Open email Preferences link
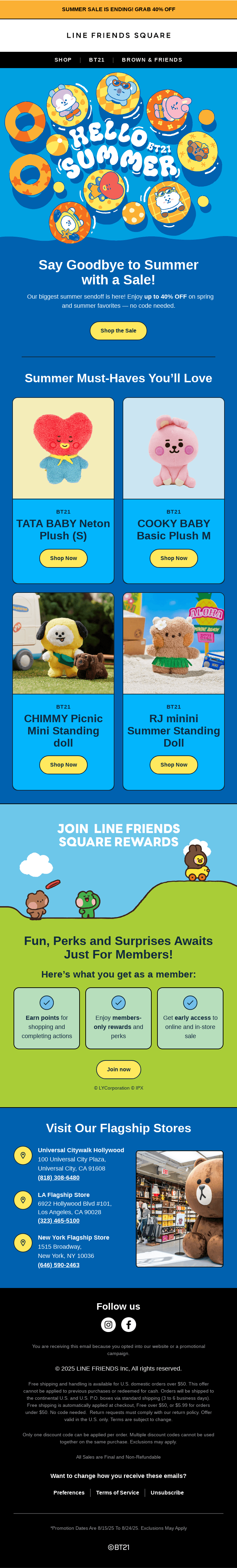Screen dimensions: 237x1568 pyautogui.click(x=69, y=1492)
